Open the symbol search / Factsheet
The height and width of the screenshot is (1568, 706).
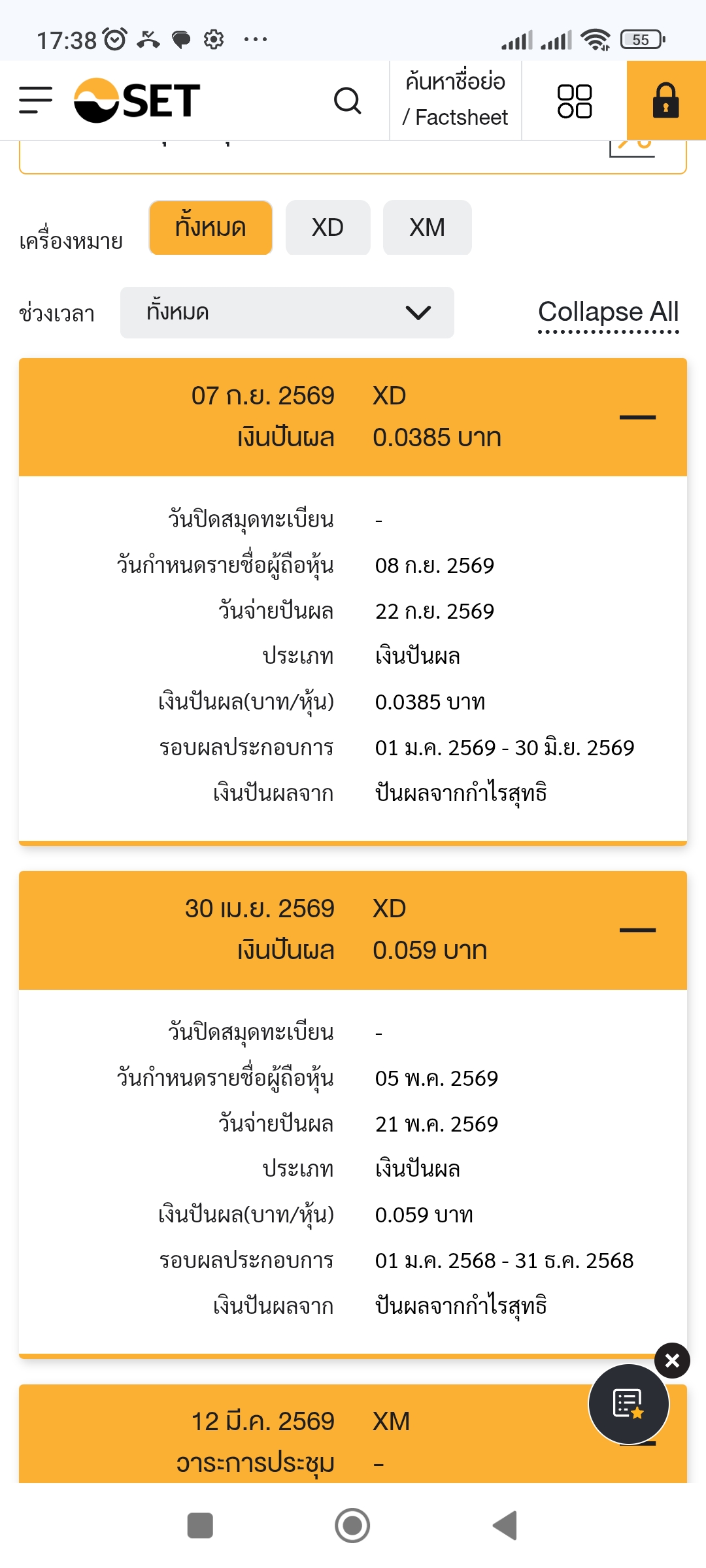click(x=456, y=100)
